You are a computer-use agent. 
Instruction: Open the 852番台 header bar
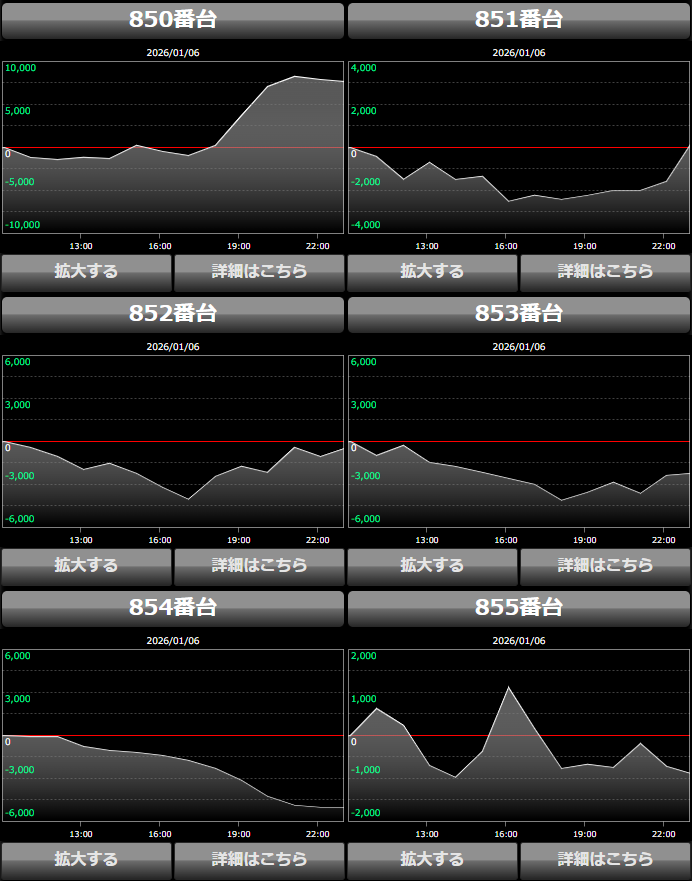pos(173,314)
